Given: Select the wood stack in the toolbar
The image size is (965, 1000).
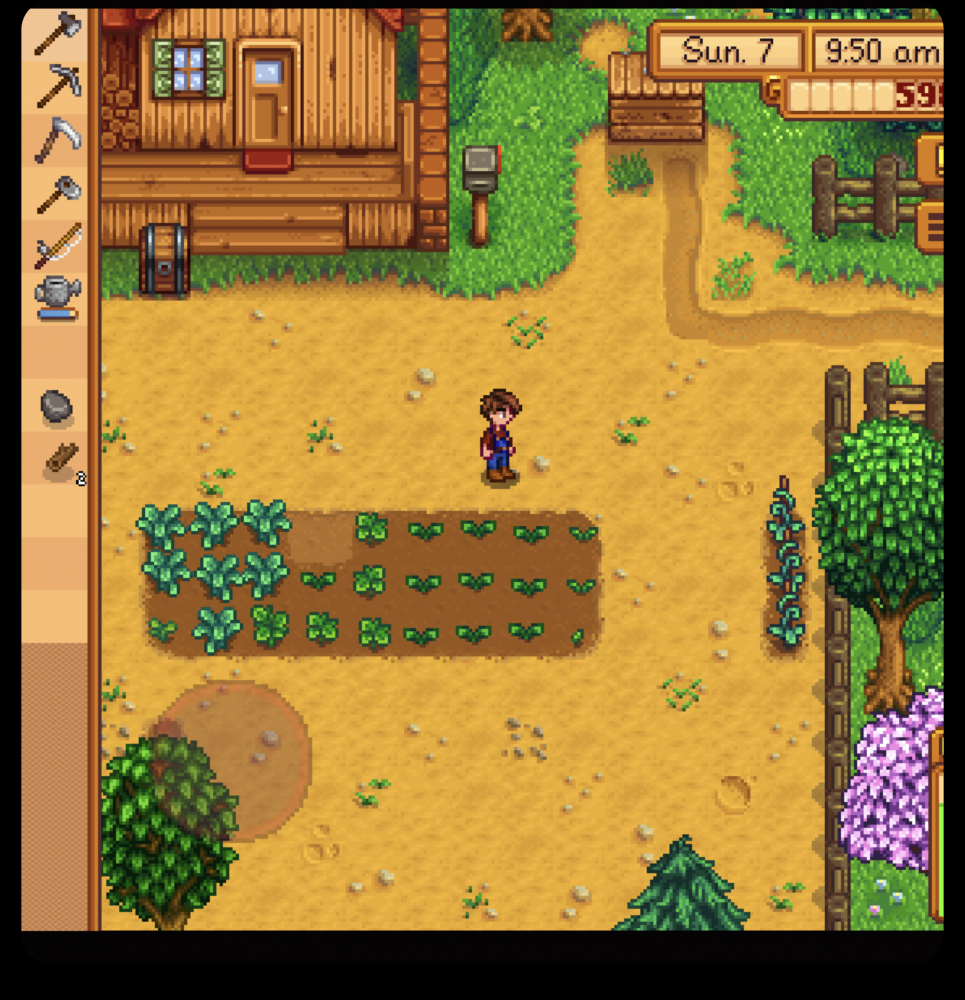Looking at the screenshot, I should click(x=60, y=460).
